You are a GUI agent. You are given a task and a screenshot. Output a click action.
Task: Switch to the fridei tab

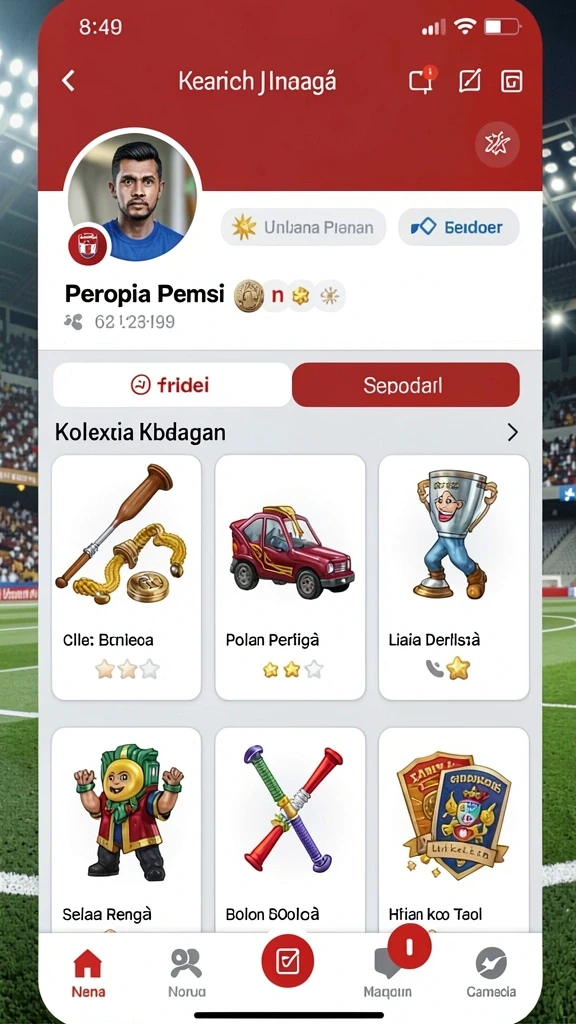click(x=172, y=385)
